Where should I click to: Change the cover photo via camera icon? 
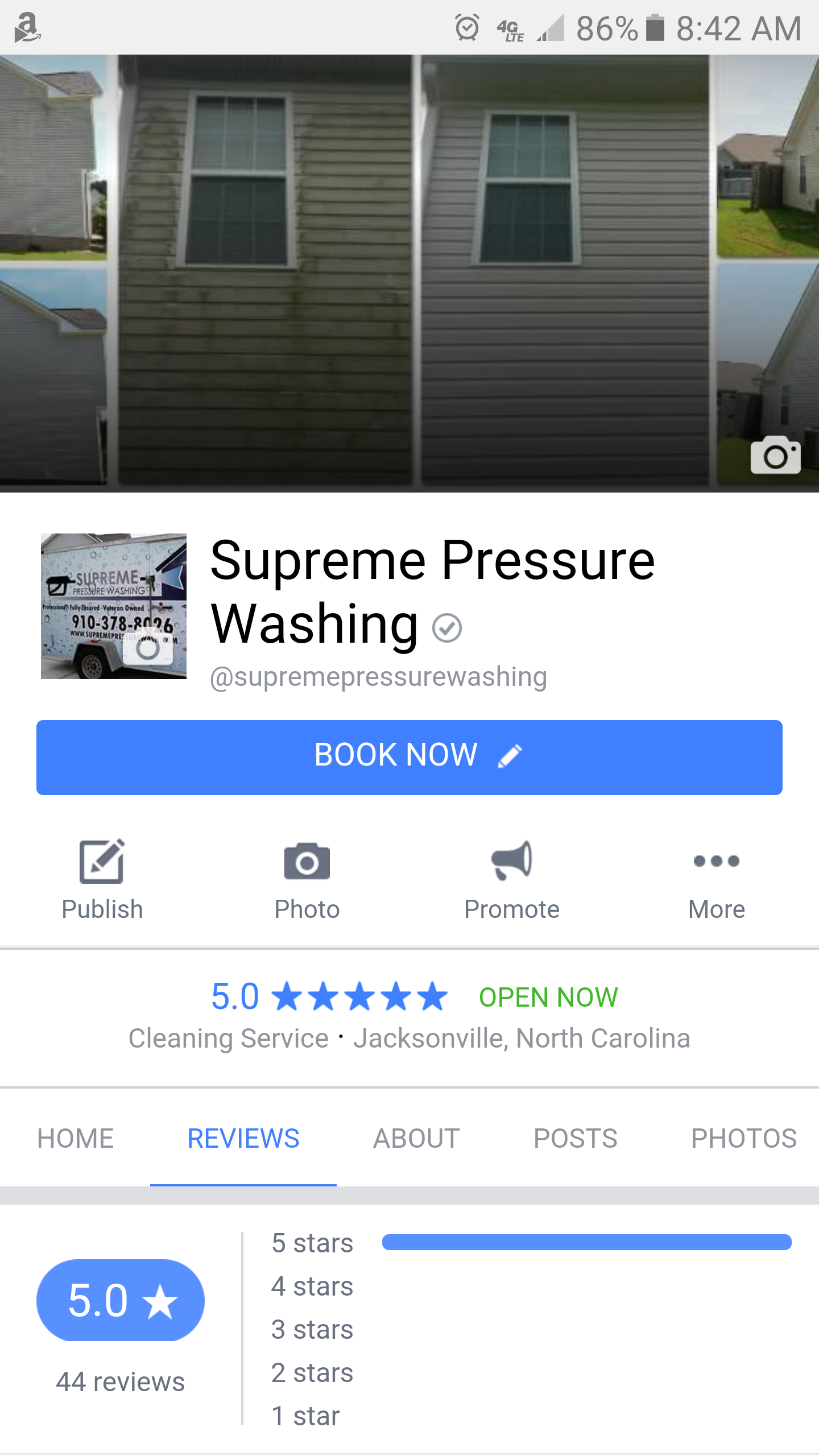click(x=775, y=455)
